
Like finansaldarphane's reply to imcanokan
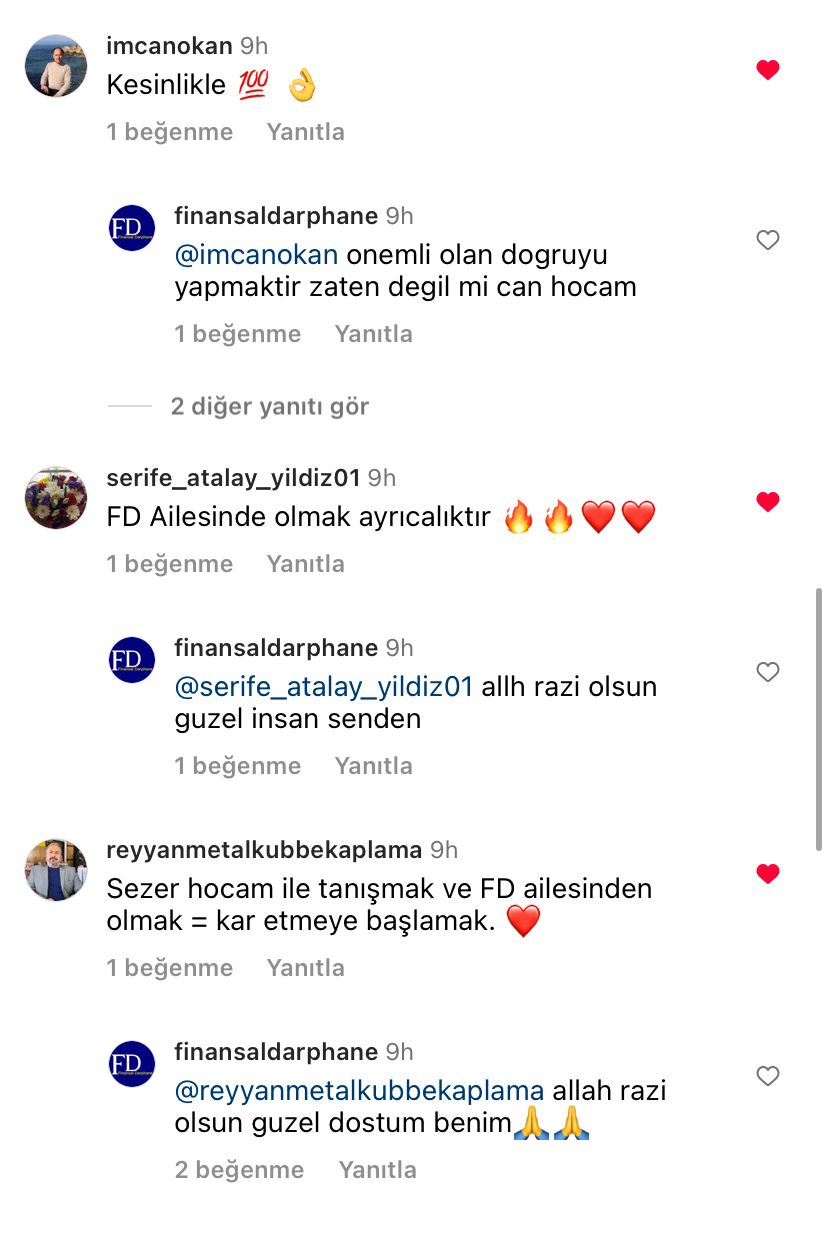[x=767, y=240]
